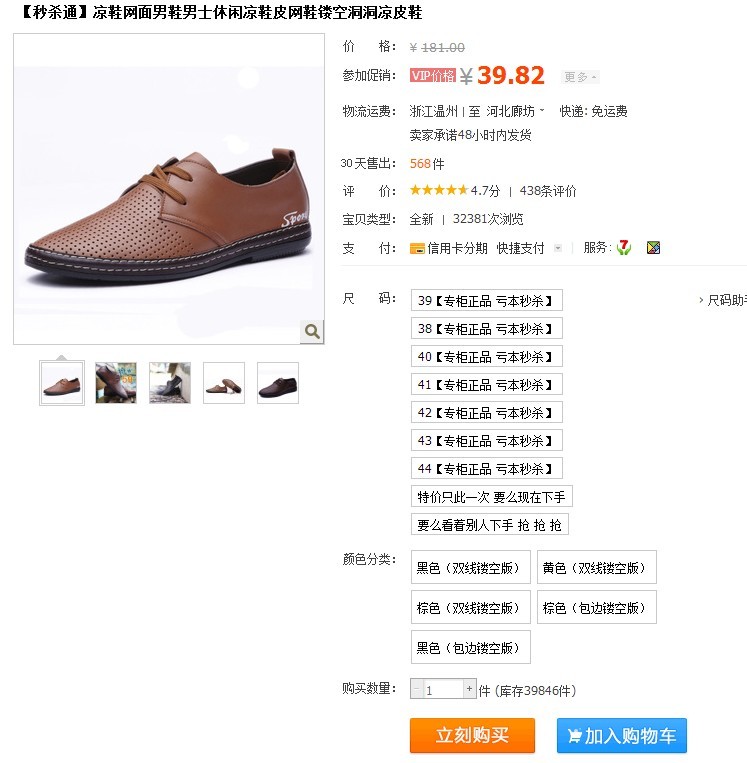This screenshot has width=747, height=763.
Task: Focus the 购买数量 quantity field
Action: [x=442, y=690]
